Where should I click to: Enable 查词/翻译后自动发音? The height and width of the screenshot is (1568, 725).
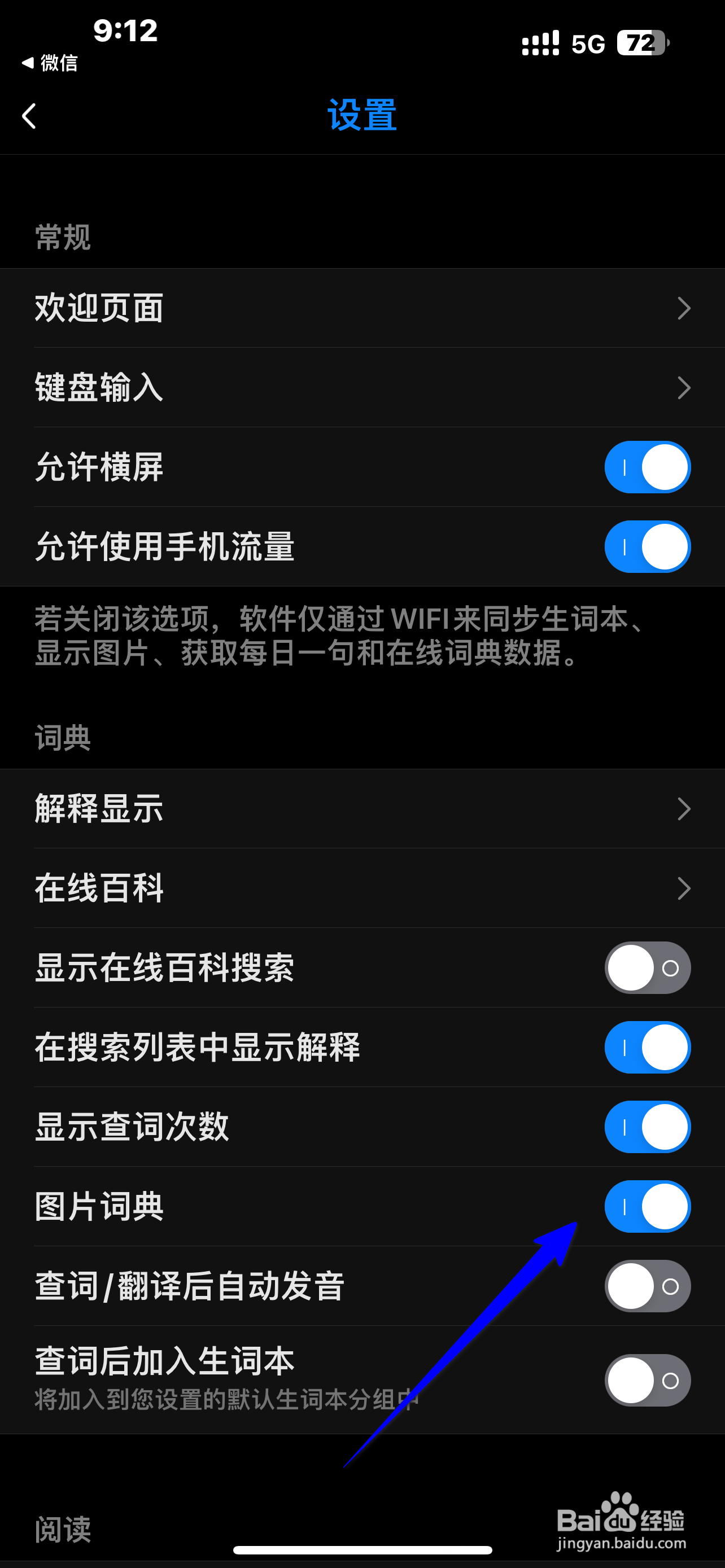point(647,1286)
